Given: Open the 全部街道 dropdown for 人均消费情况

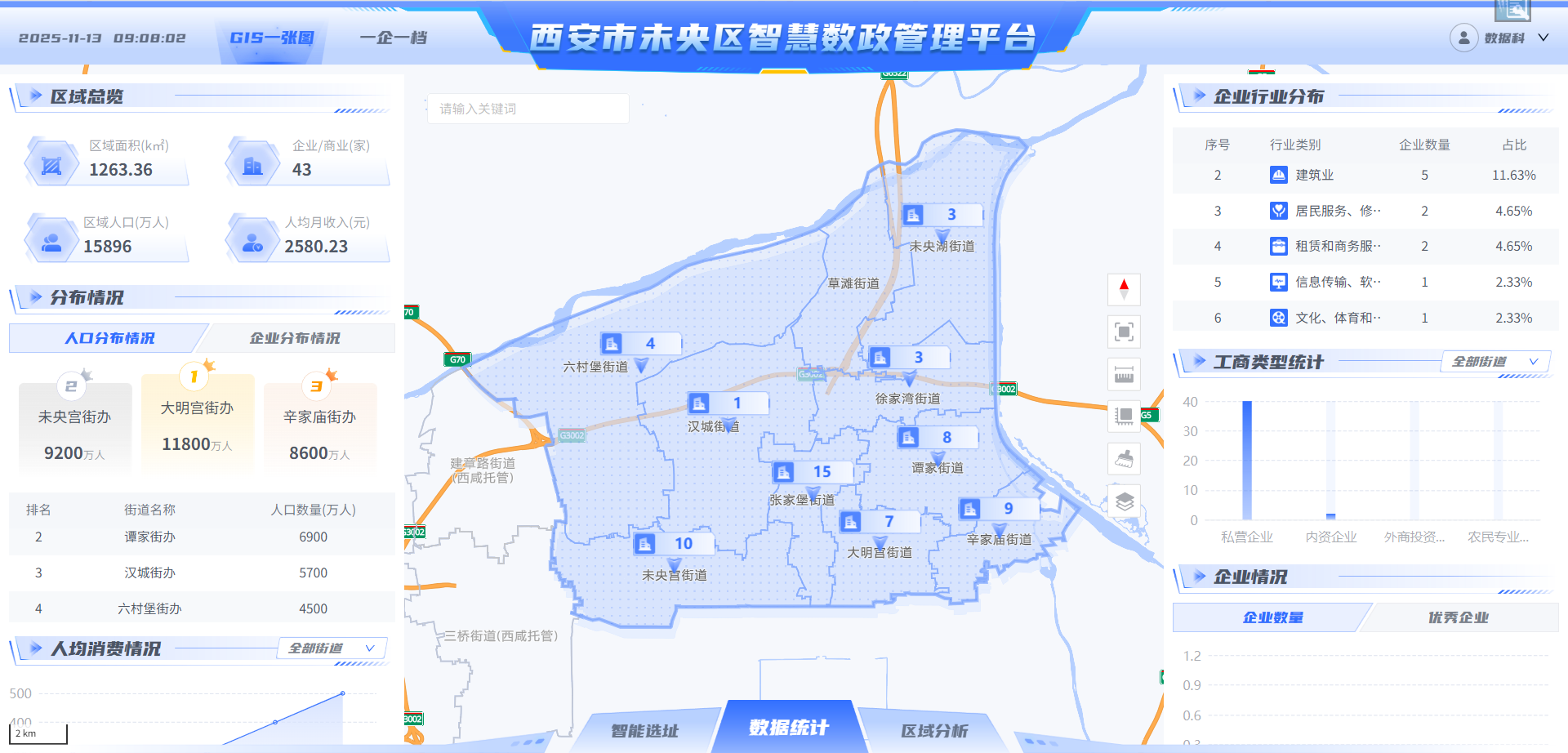Looking at the screenshot, I should tap(331, 648).
